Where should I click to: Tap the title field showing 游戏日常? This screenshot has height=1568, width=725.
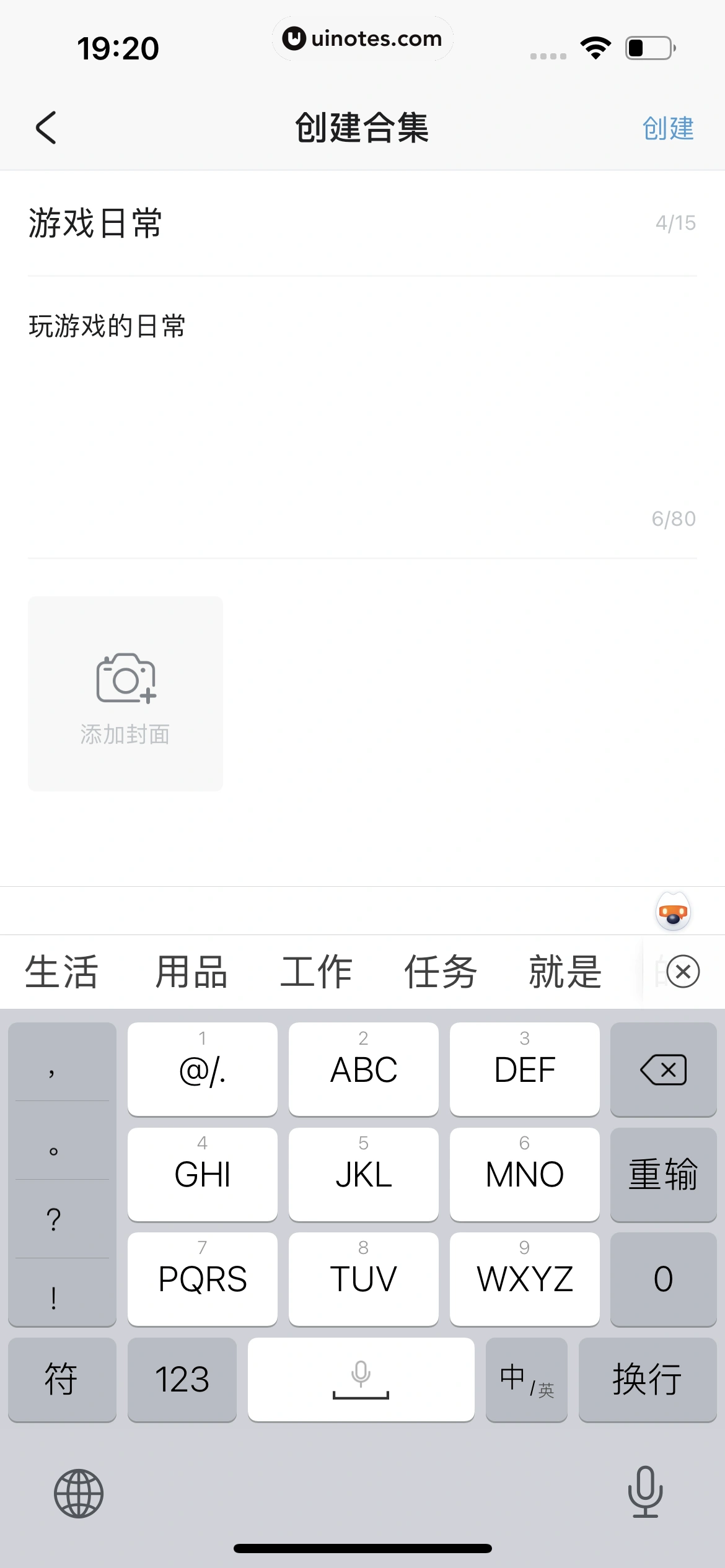(95, 225)
